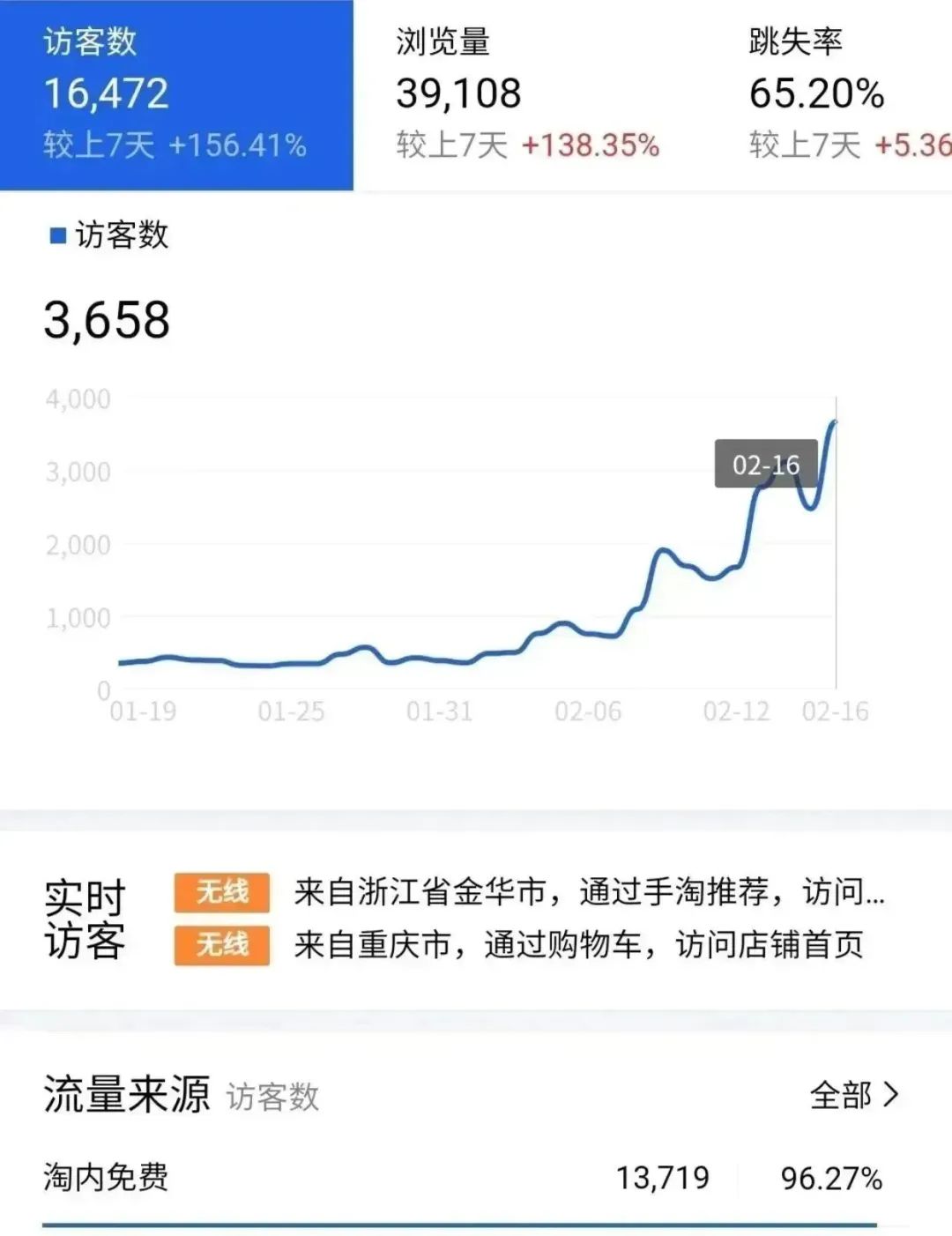The image size is (952, 1236).
Task: Click the 3,658 visitor count figure
Action: tap(108, 320)
